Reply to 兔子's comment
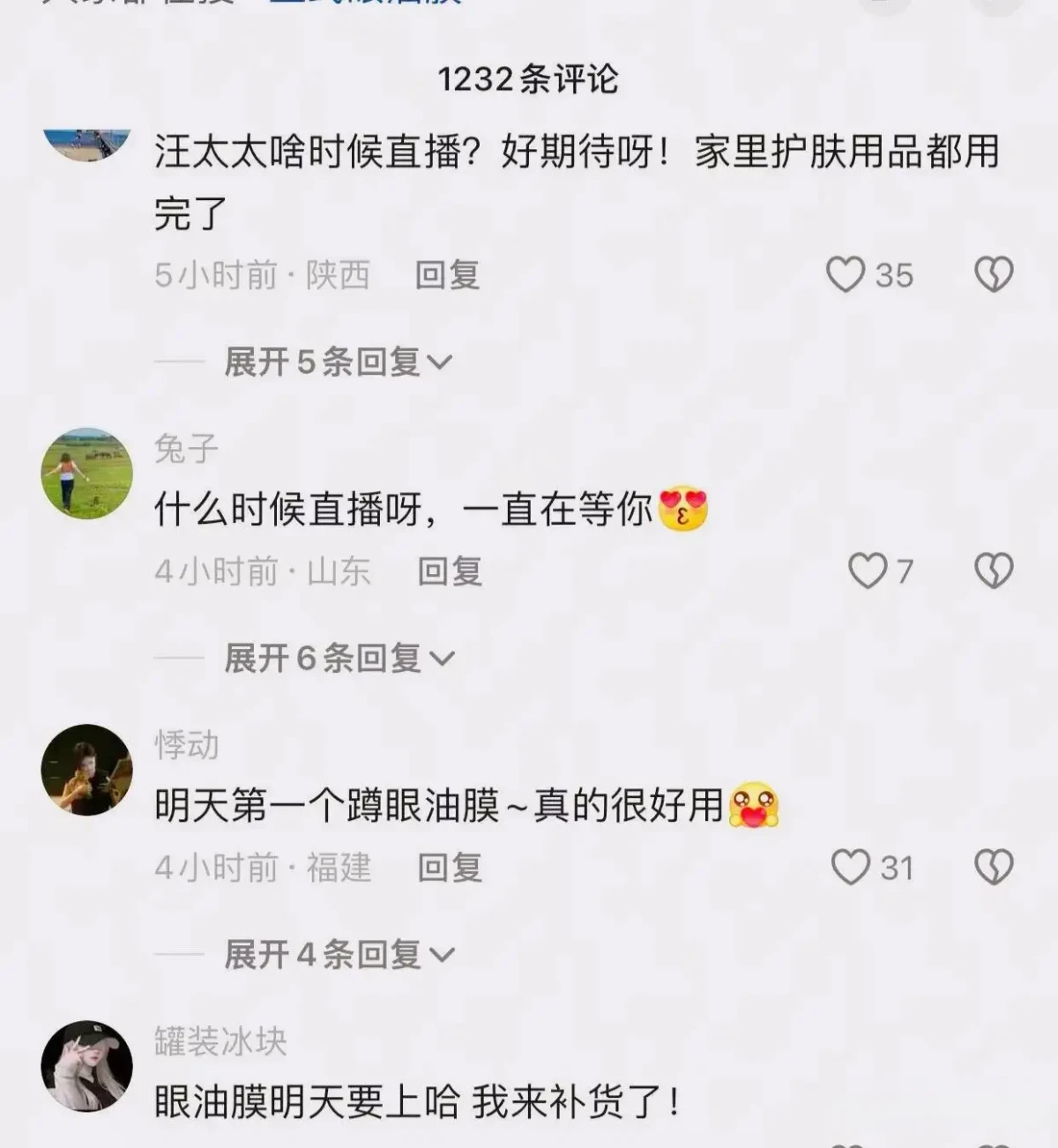Viewport: 1058px width, 1148px height. pyautogui.click(x=450, y=571)
